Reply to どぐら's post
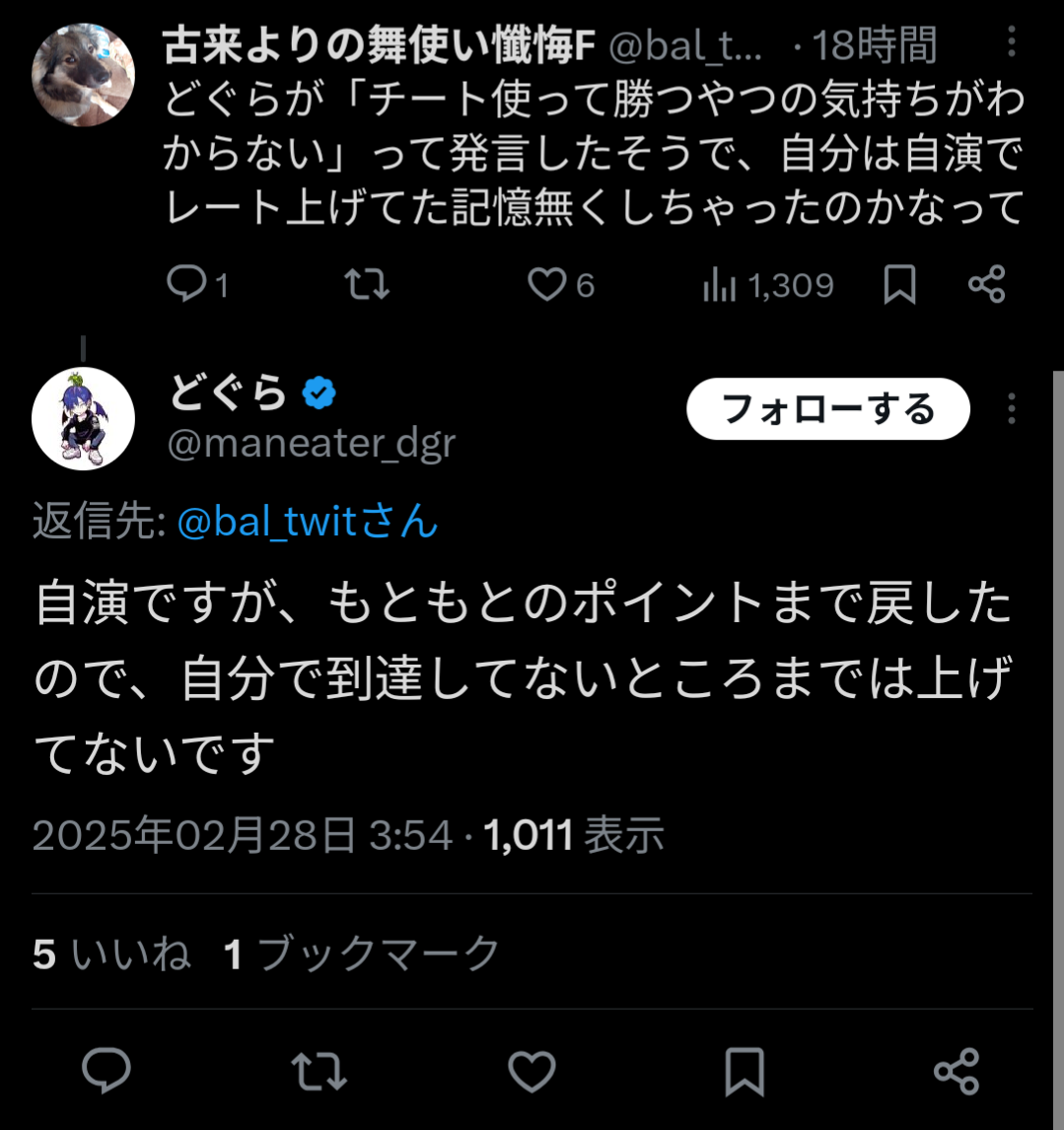Viewport: 1064px width, 1130px height. 106,1071
